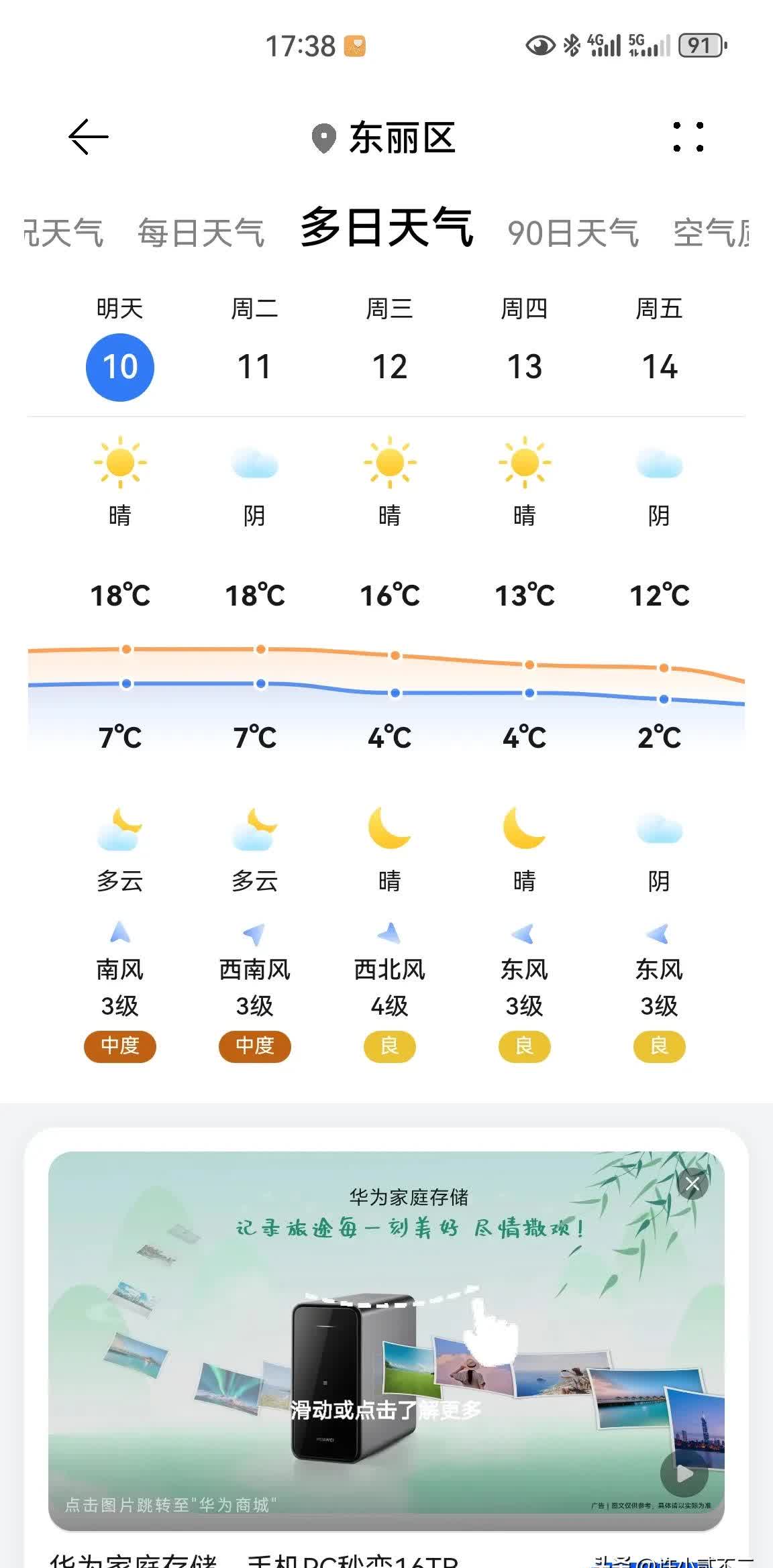773x1568 pixels.
Task: Switch to the 每日天气 tab
Action: (x=201, y=233)
